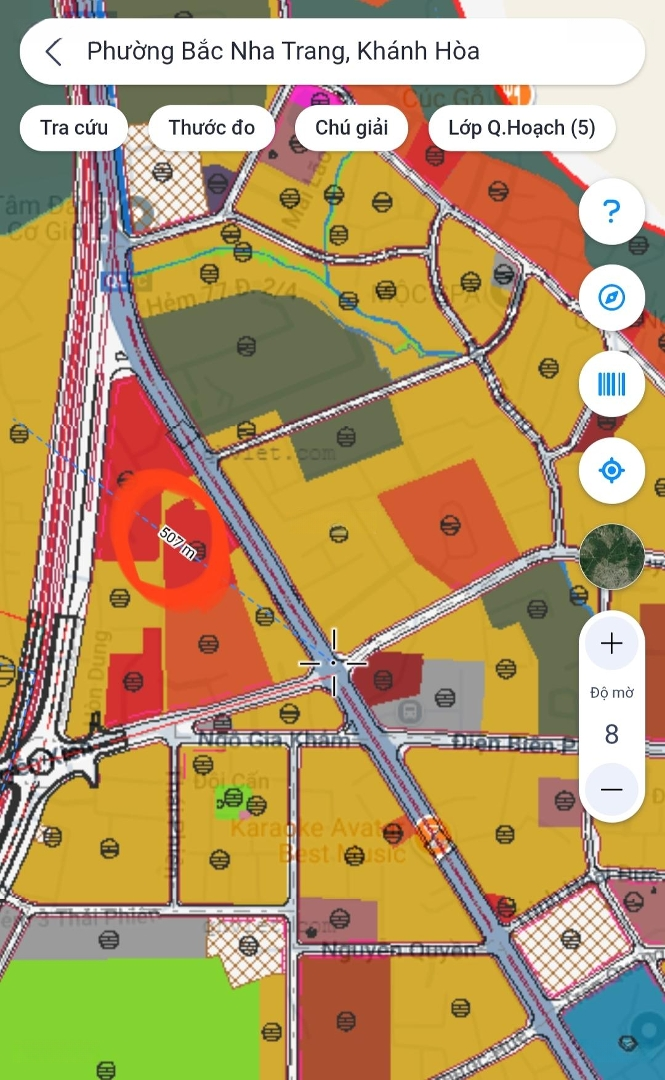Center map on my location
Screen dimensions: 665x1080
[611, 470]
